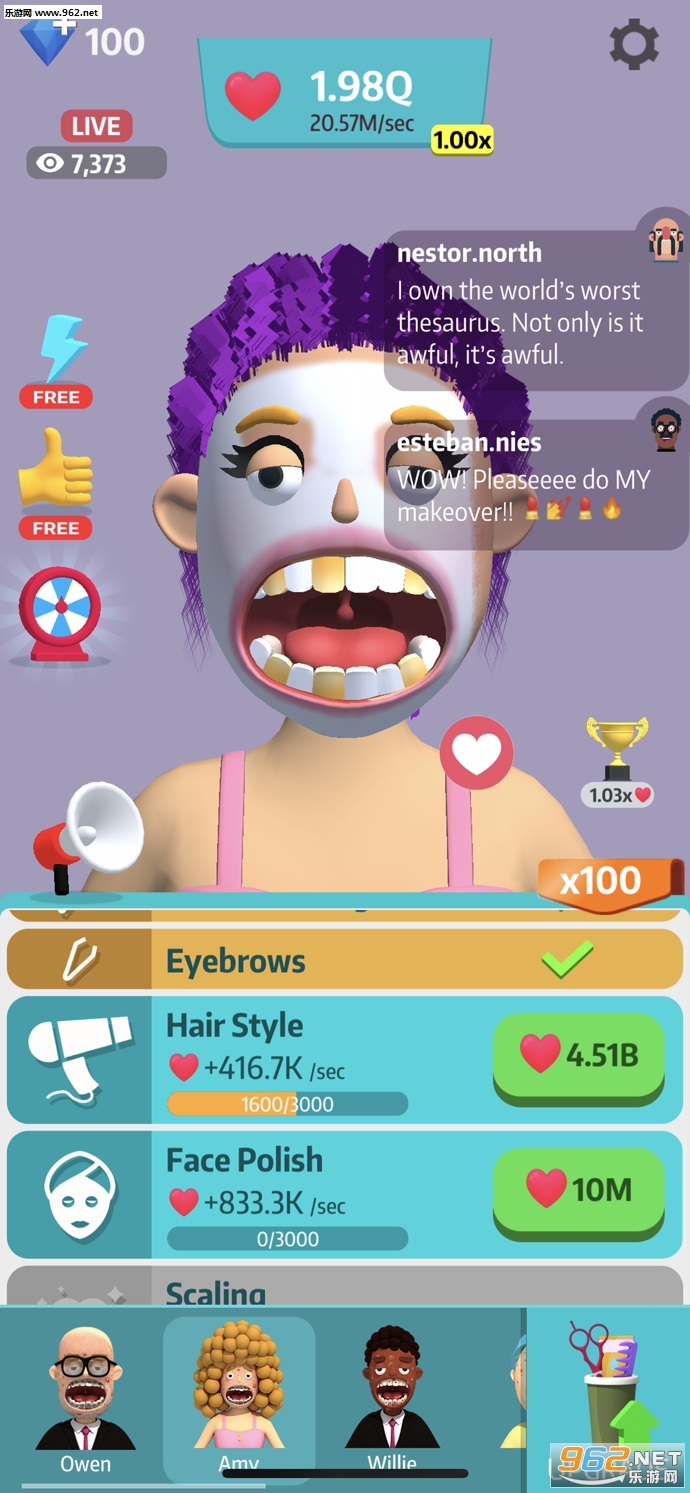This screenshot has width=690, height=1493.
Task: Tap the floating heart bubble
Action: pyautogui.click(x=476, y=753)
